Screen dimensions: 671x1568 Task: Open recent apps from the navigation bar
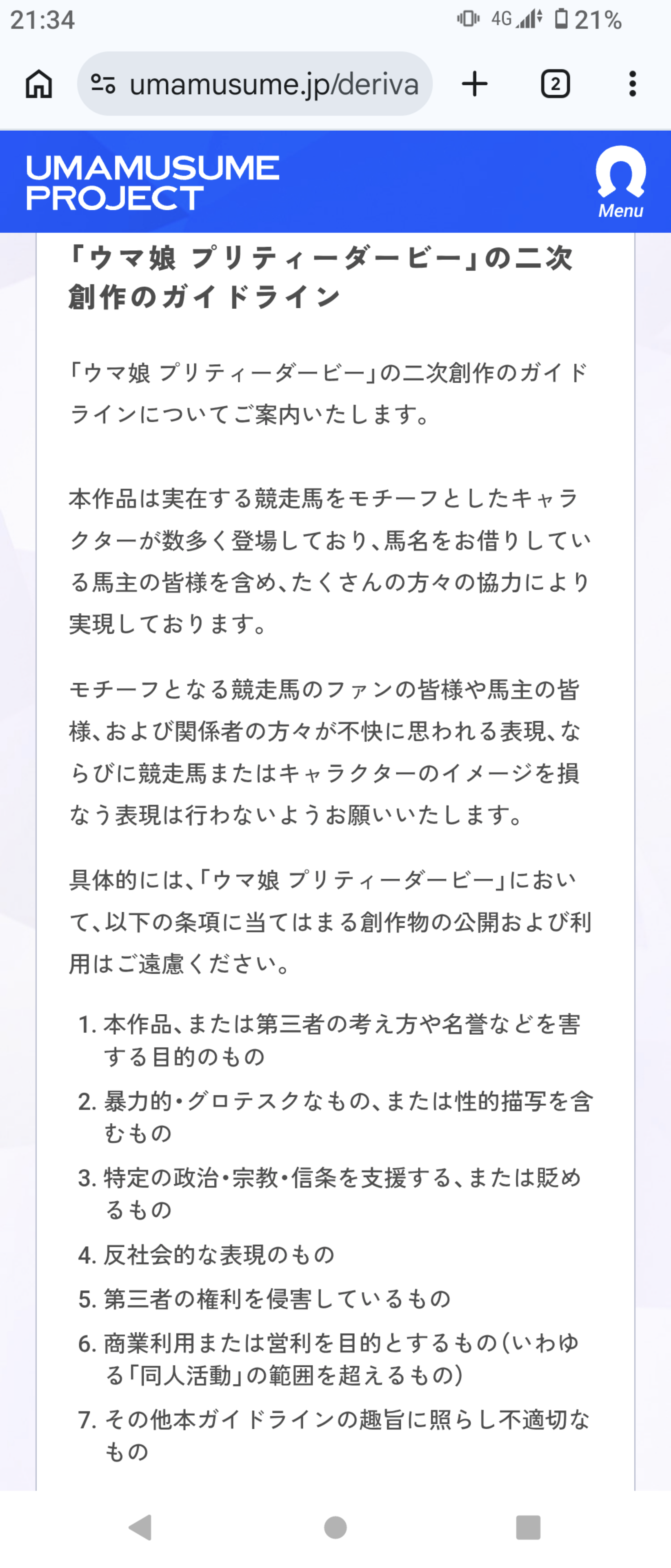pyautogui.click(x=527, y=1527)
